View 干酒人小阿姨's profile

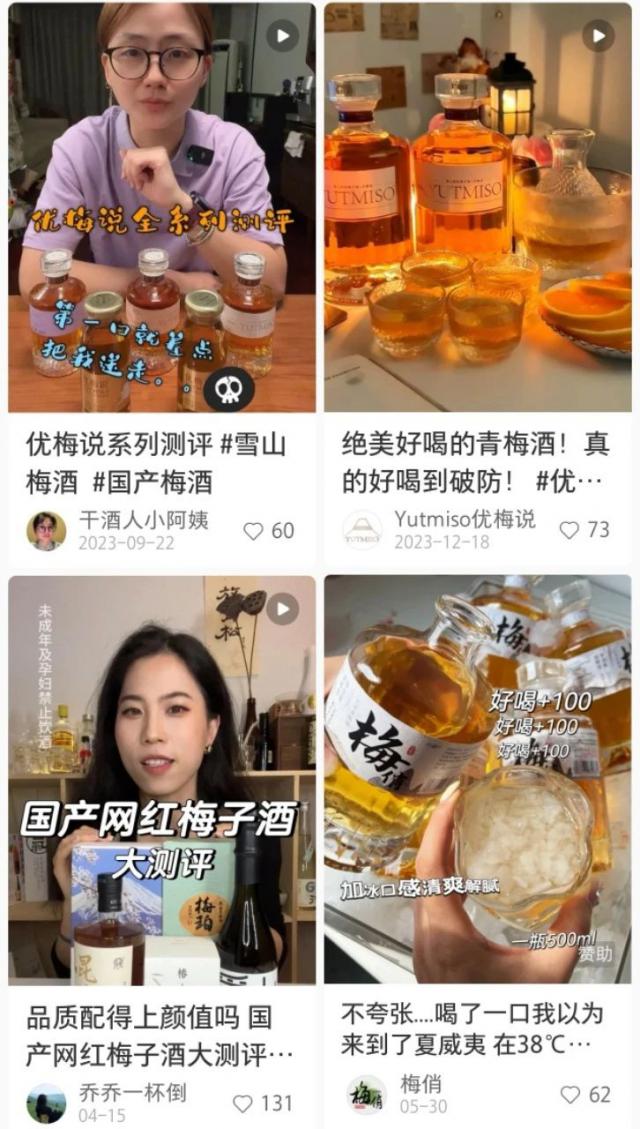(x=46, y=531)
